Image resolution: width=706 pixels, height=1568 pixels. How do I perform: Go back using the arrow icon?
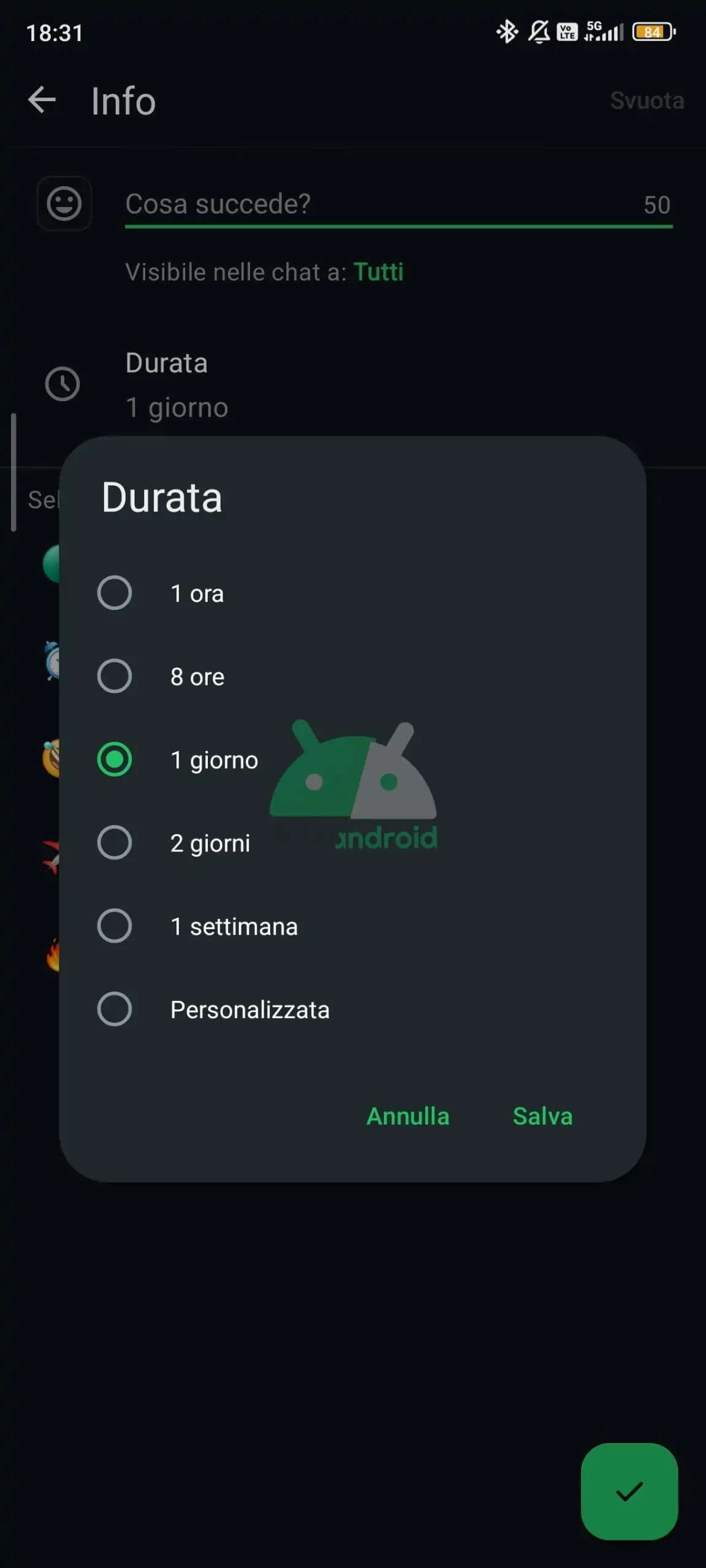tap(42, 100)
